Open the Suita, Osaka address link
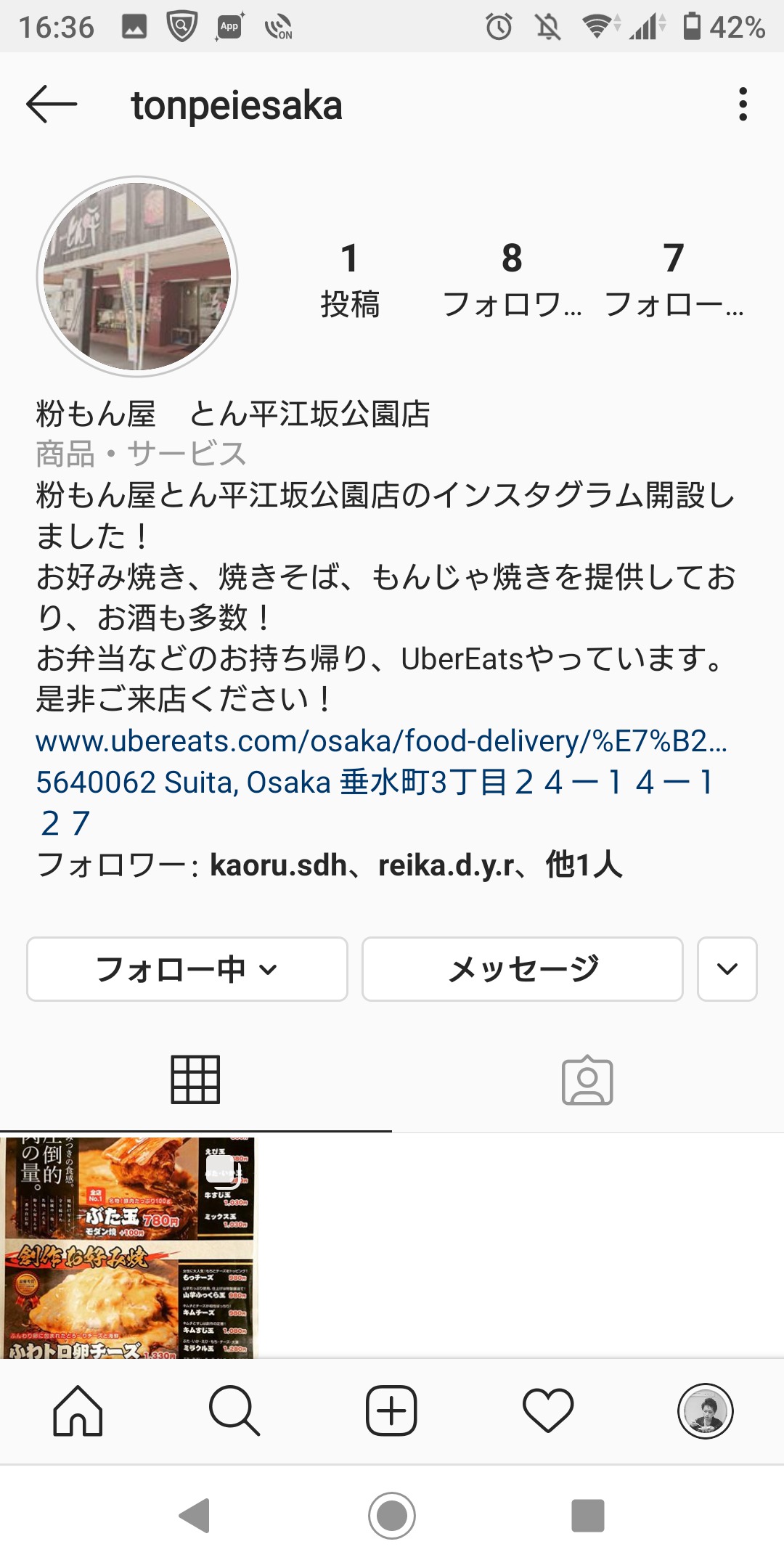 [374, 783]
